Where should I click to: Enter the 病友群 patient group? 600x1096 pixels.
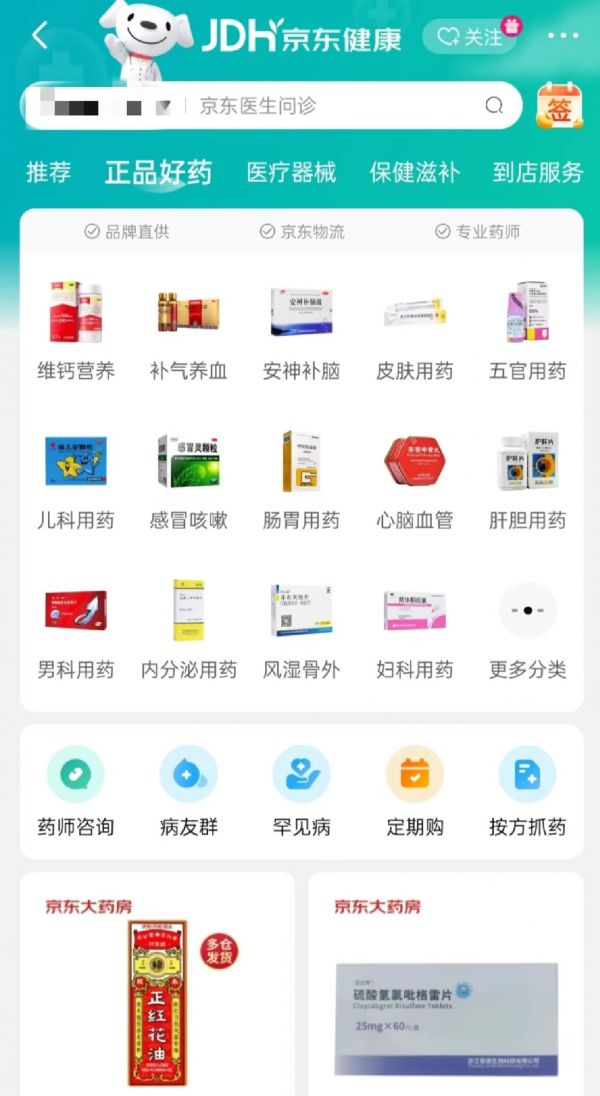coord(189,790)
